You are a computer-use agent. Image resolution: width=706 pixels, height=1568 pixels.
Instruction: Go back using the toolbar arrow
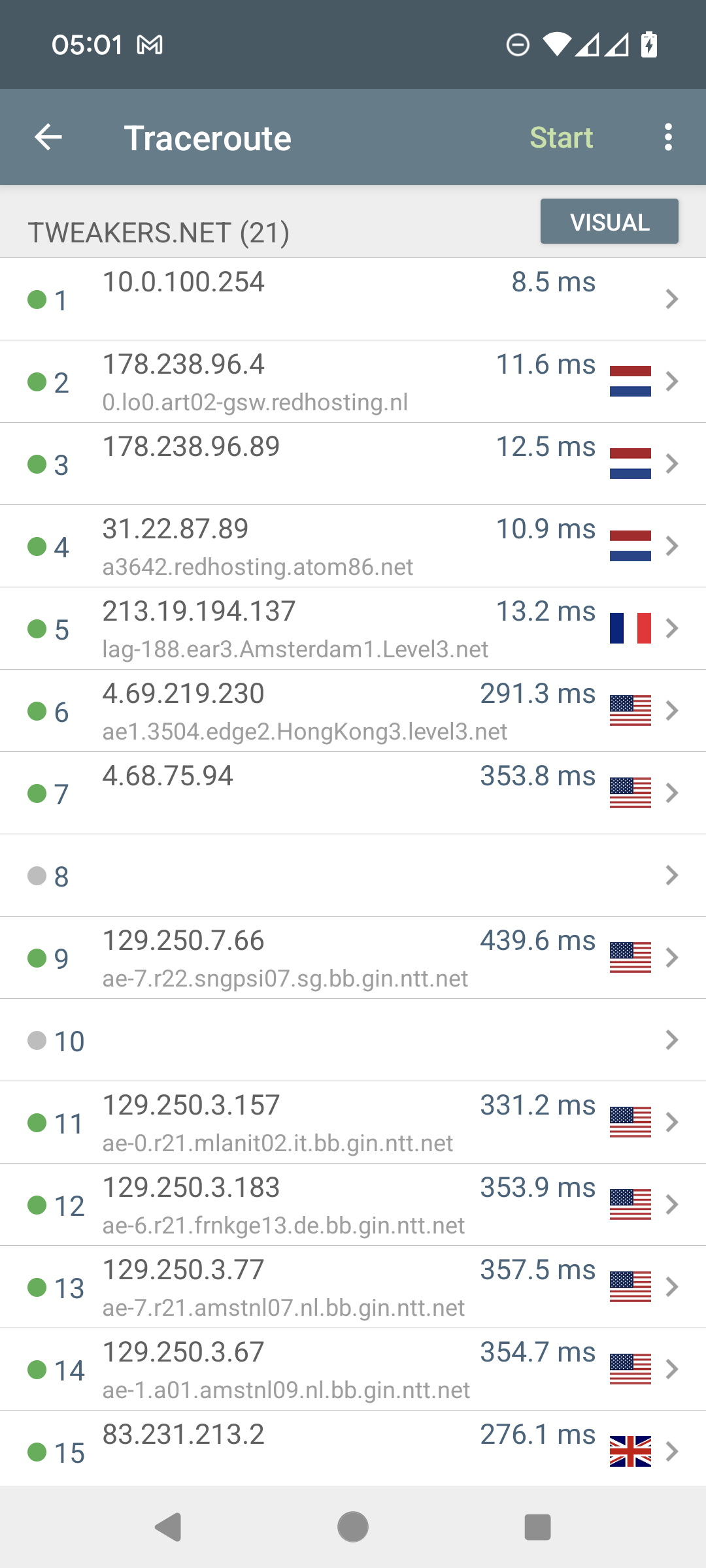click(48, 137)
